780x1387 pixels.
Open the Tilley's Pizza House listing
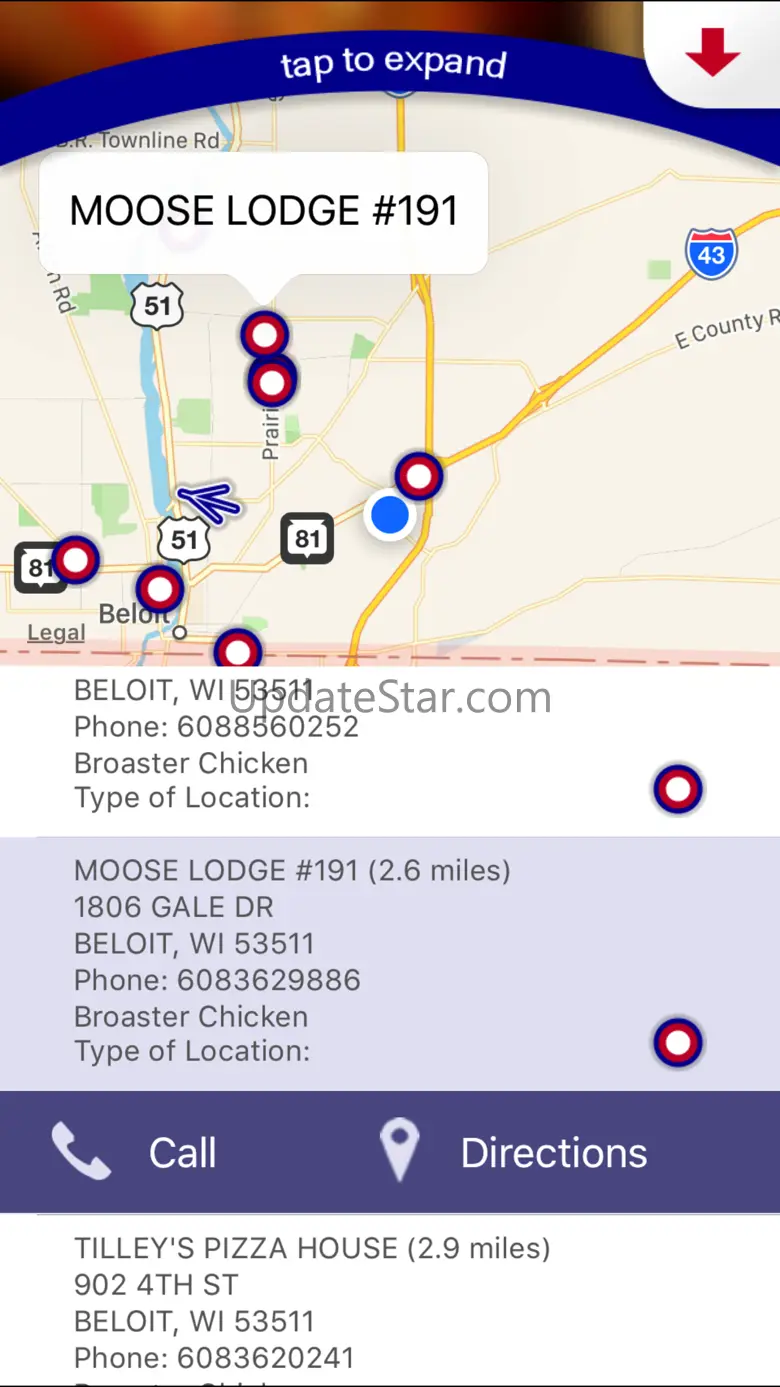point(312,1300)
